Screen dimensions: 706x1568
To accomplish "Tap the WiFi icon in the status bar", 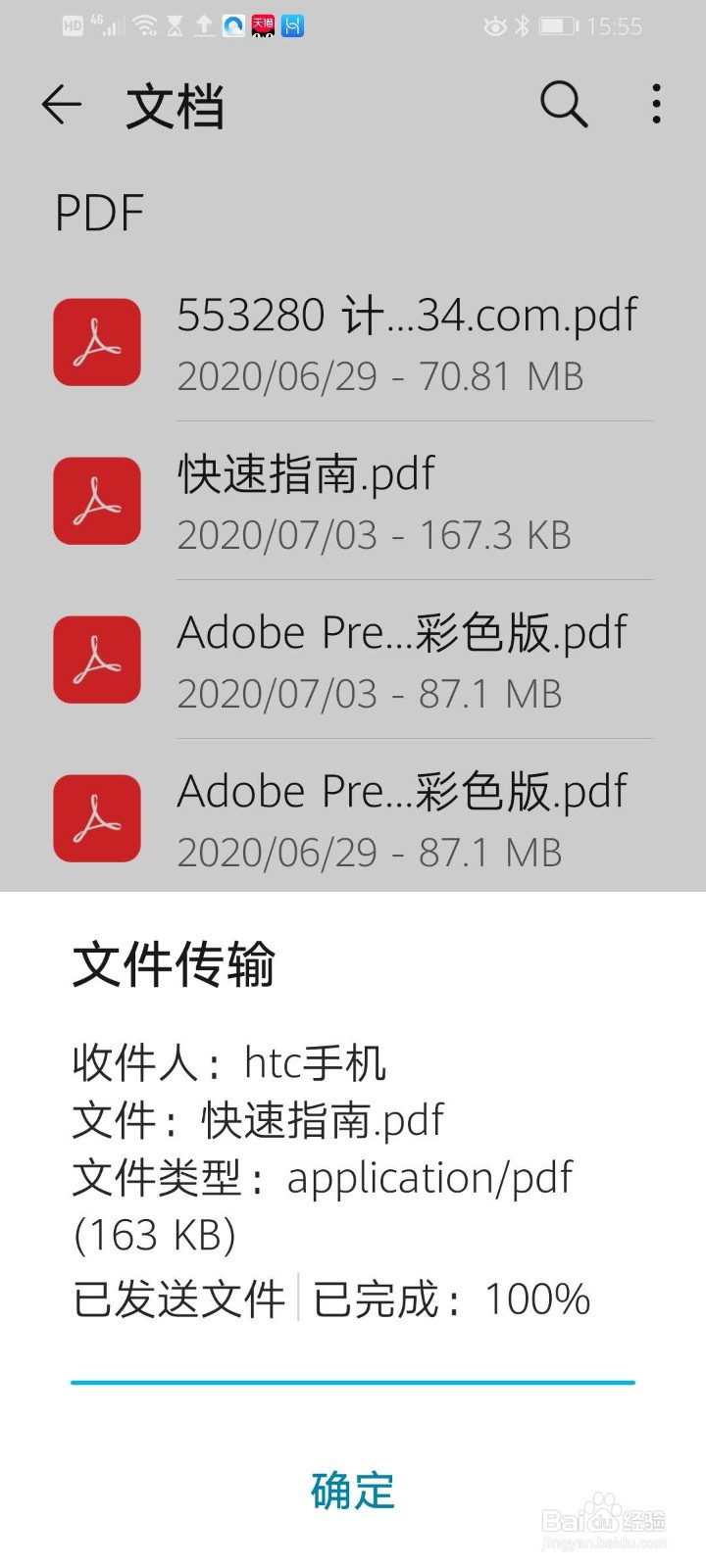I will (142, 26).
